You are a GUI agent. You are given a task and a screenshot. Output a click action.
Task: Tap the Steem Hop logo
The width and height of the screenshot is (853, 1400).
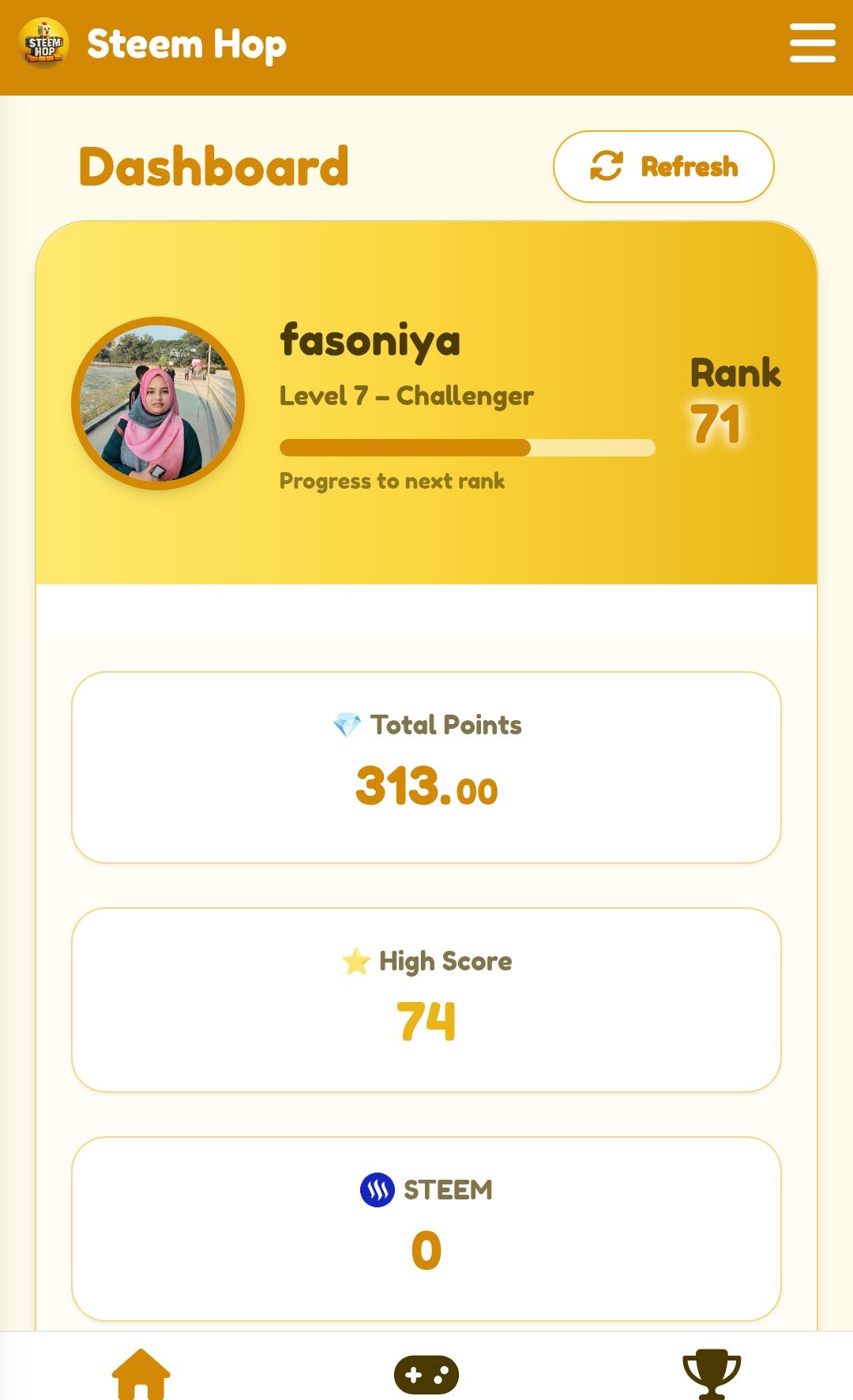tap(44, 43)
